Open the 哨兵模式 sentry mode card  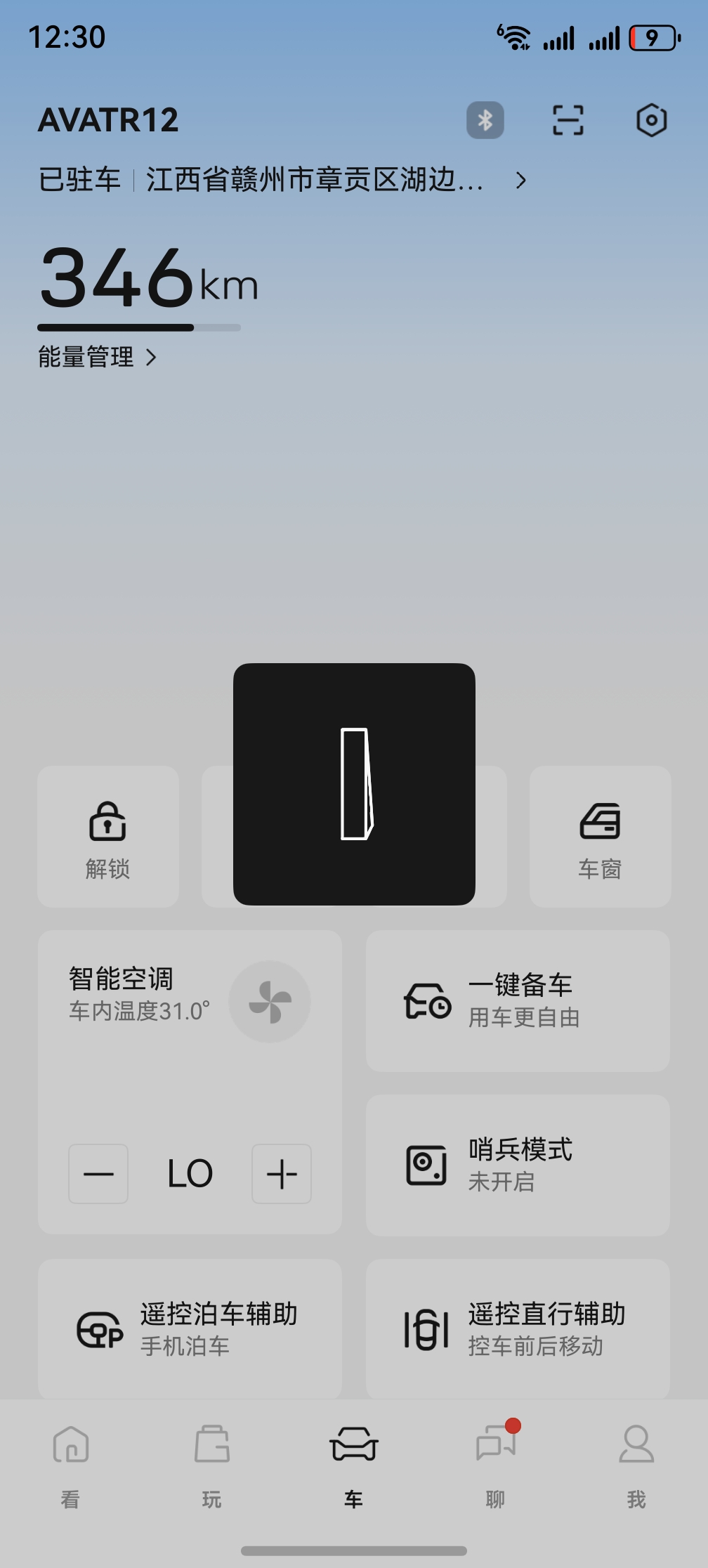point(518,1165)
